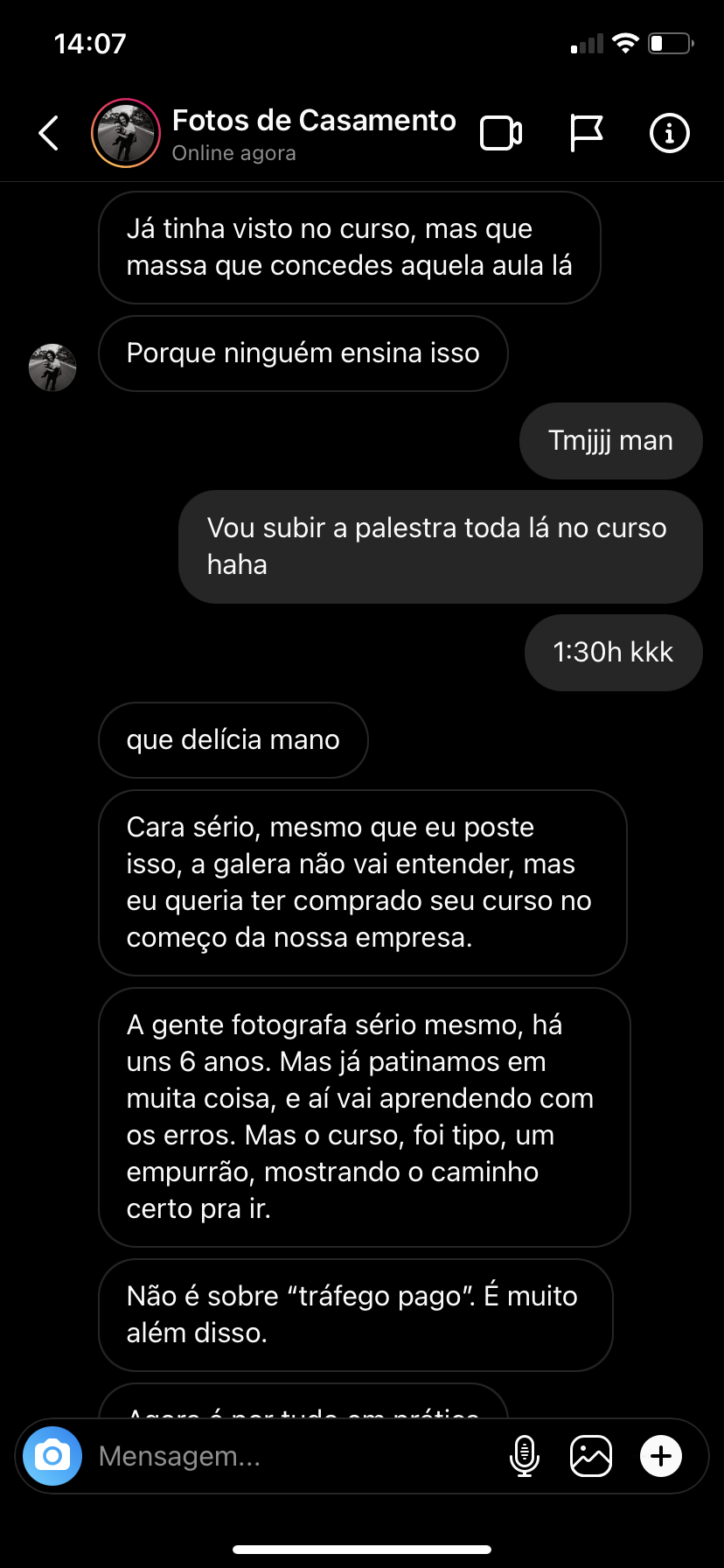Start a video call with Fotos de Casamento
Viewport: 724px width, 1568px height.
[x=500, y=133]
